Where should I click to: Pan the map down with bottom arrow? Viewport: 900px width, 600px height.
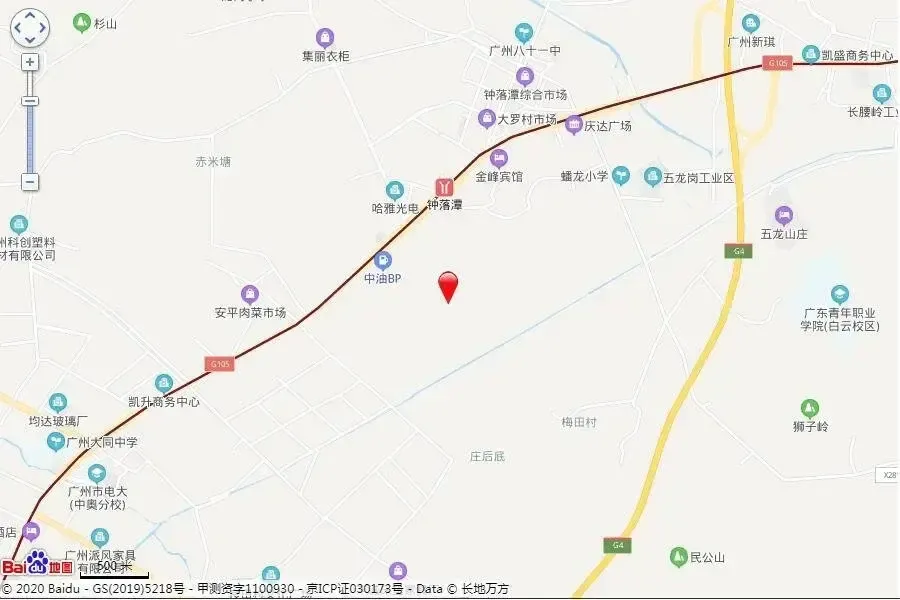[30, 40]
